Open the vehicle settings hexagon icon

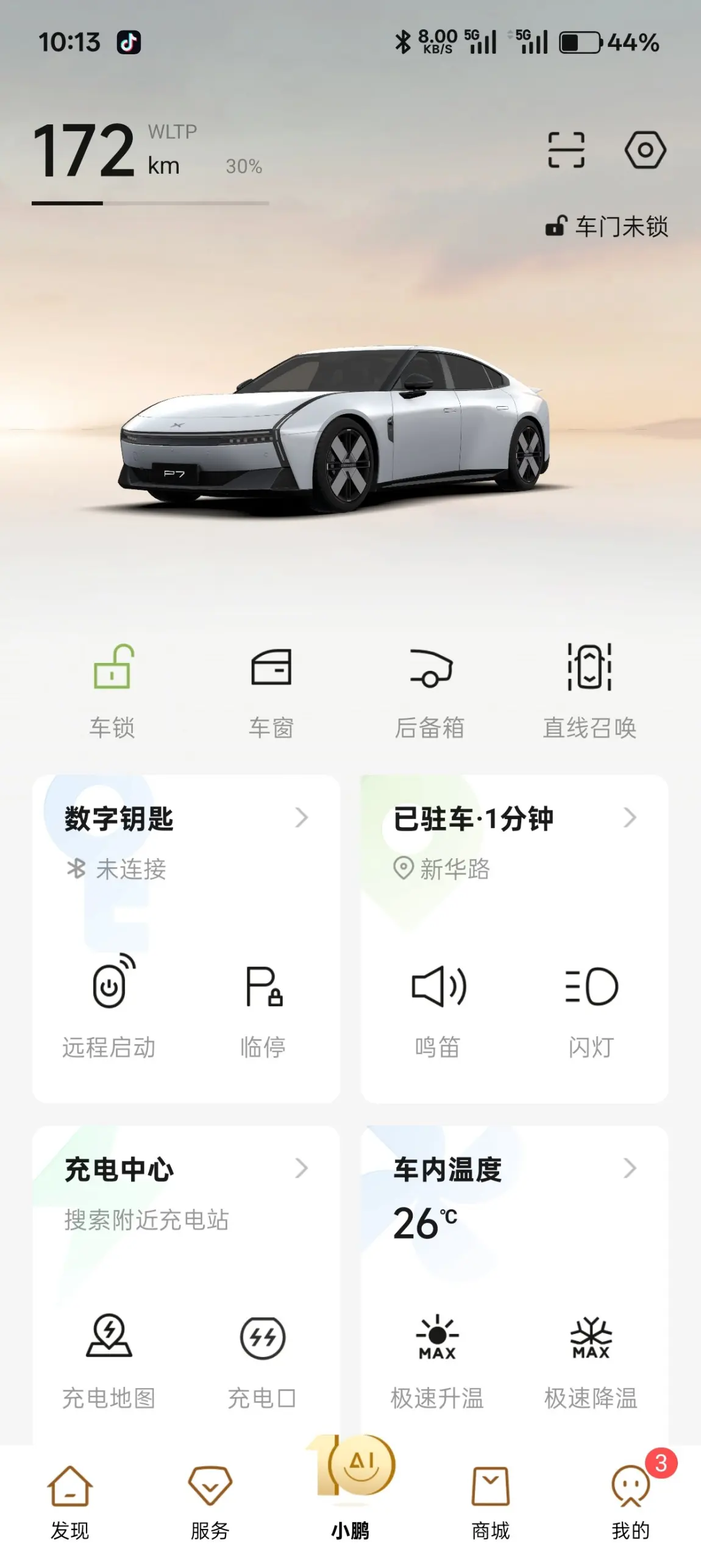tap(645, 149)
